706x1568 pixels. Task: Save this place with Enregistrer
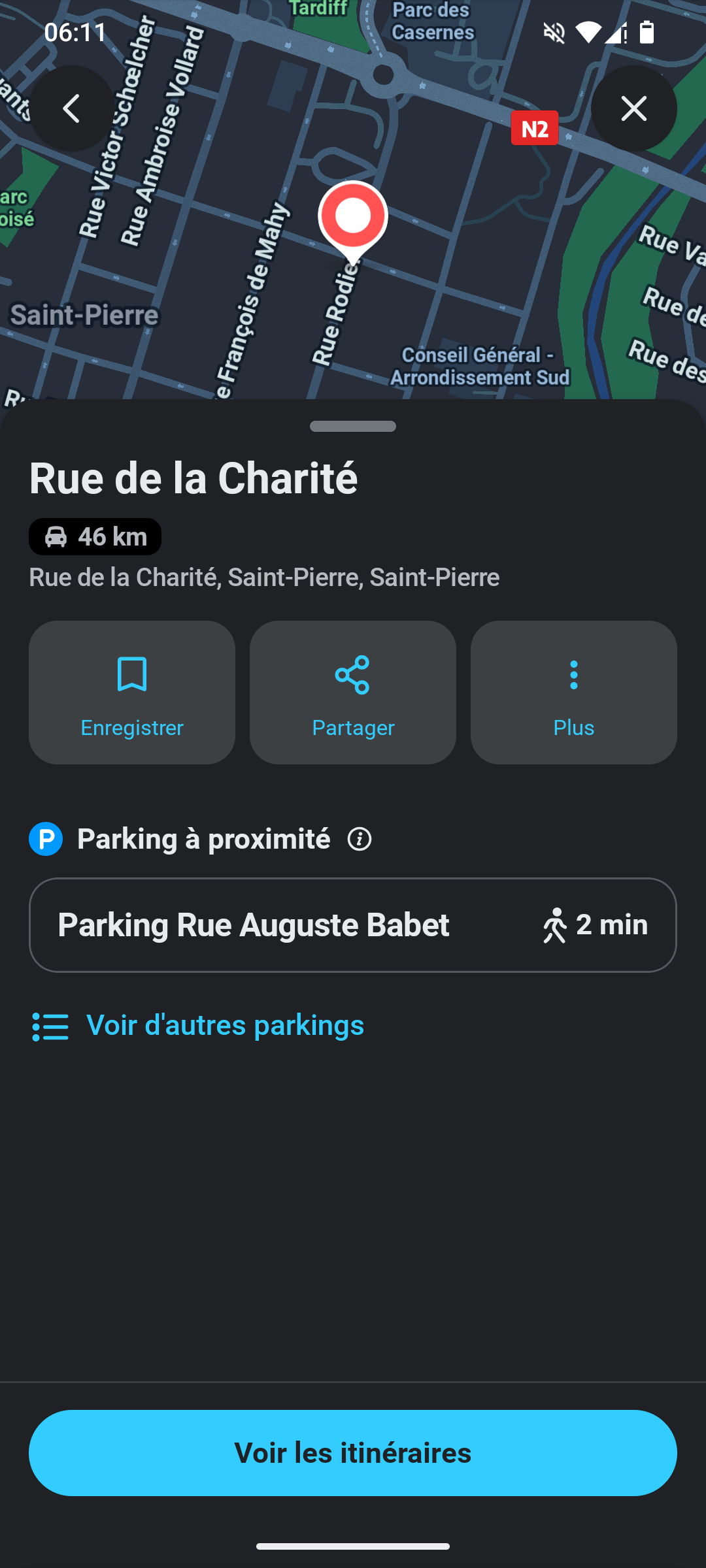click(x=132, y=692)
